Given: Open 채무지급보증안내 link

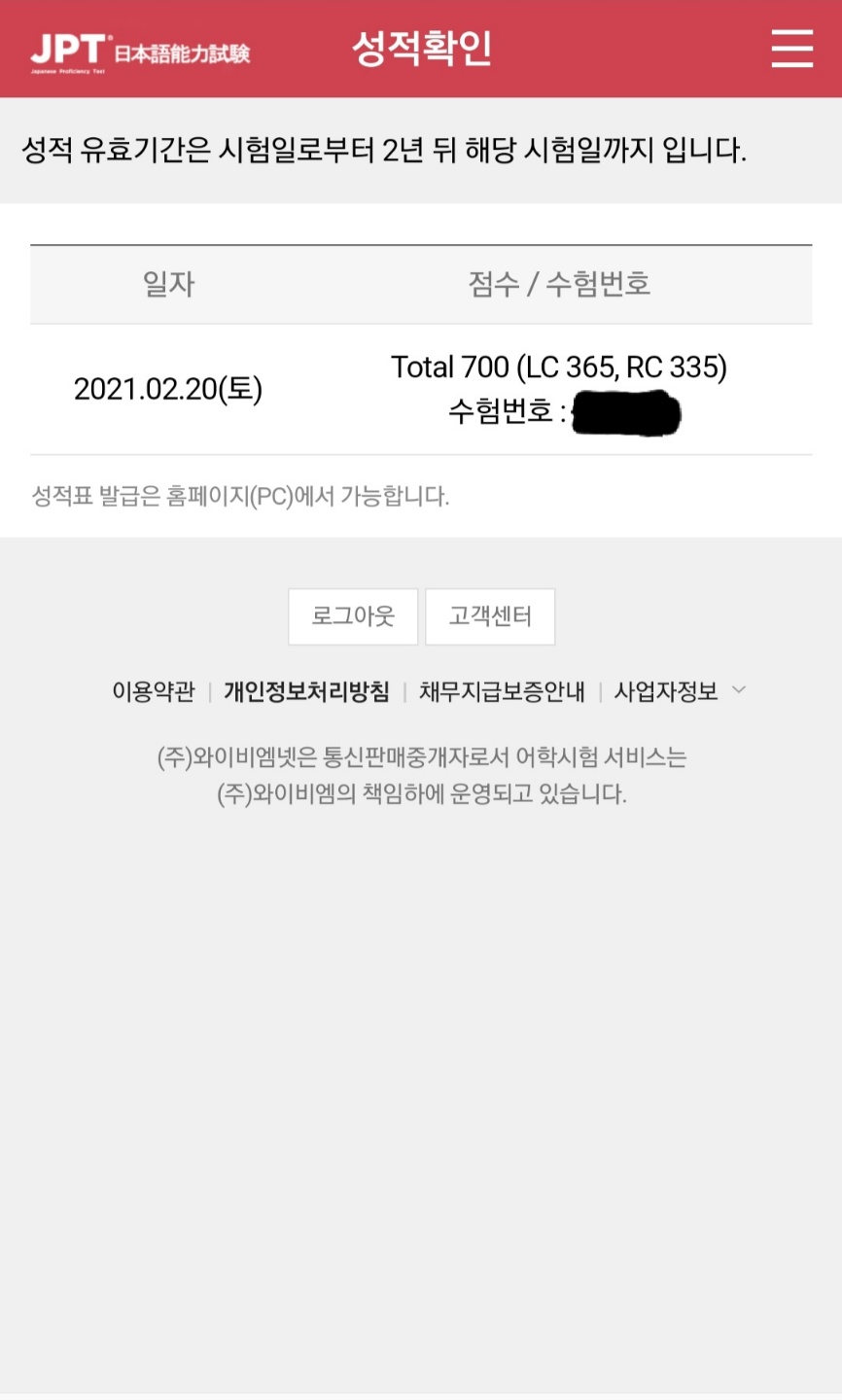Looking at the screenshot, I should point(502,691).
